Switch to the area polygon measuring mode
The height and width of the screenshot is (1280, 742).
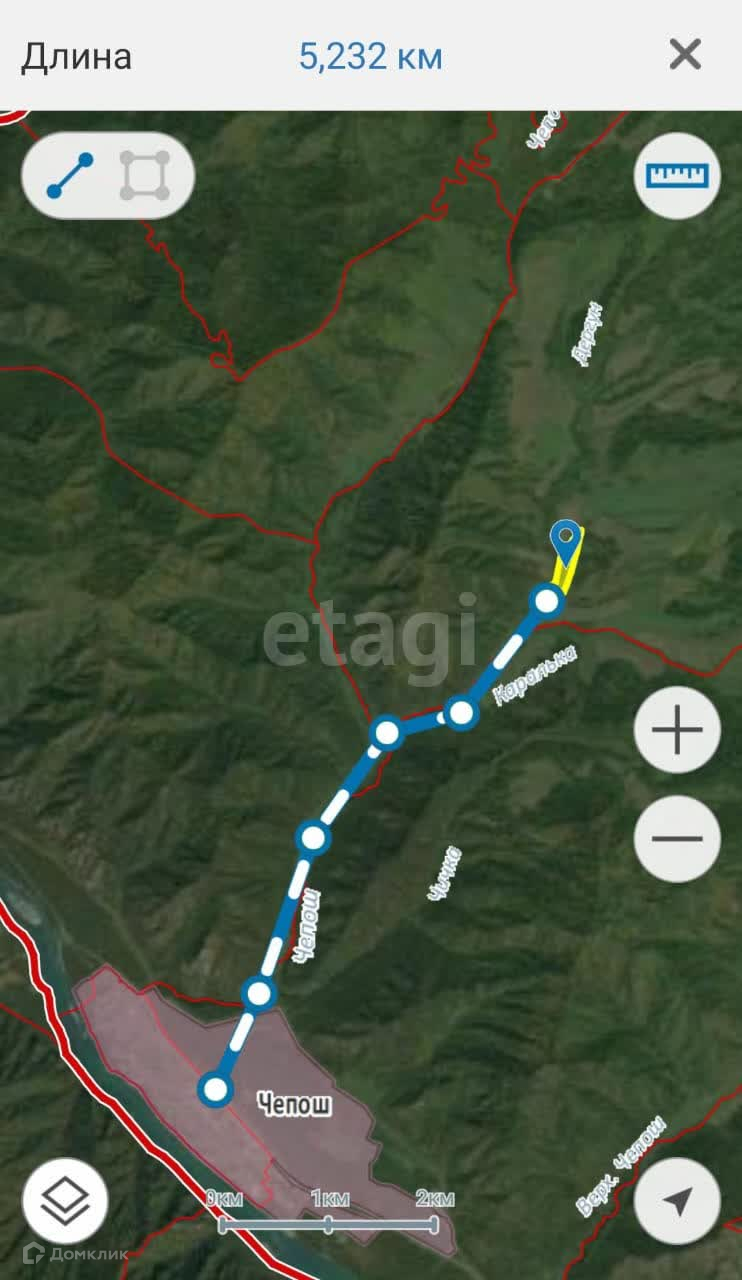(145, 176)
